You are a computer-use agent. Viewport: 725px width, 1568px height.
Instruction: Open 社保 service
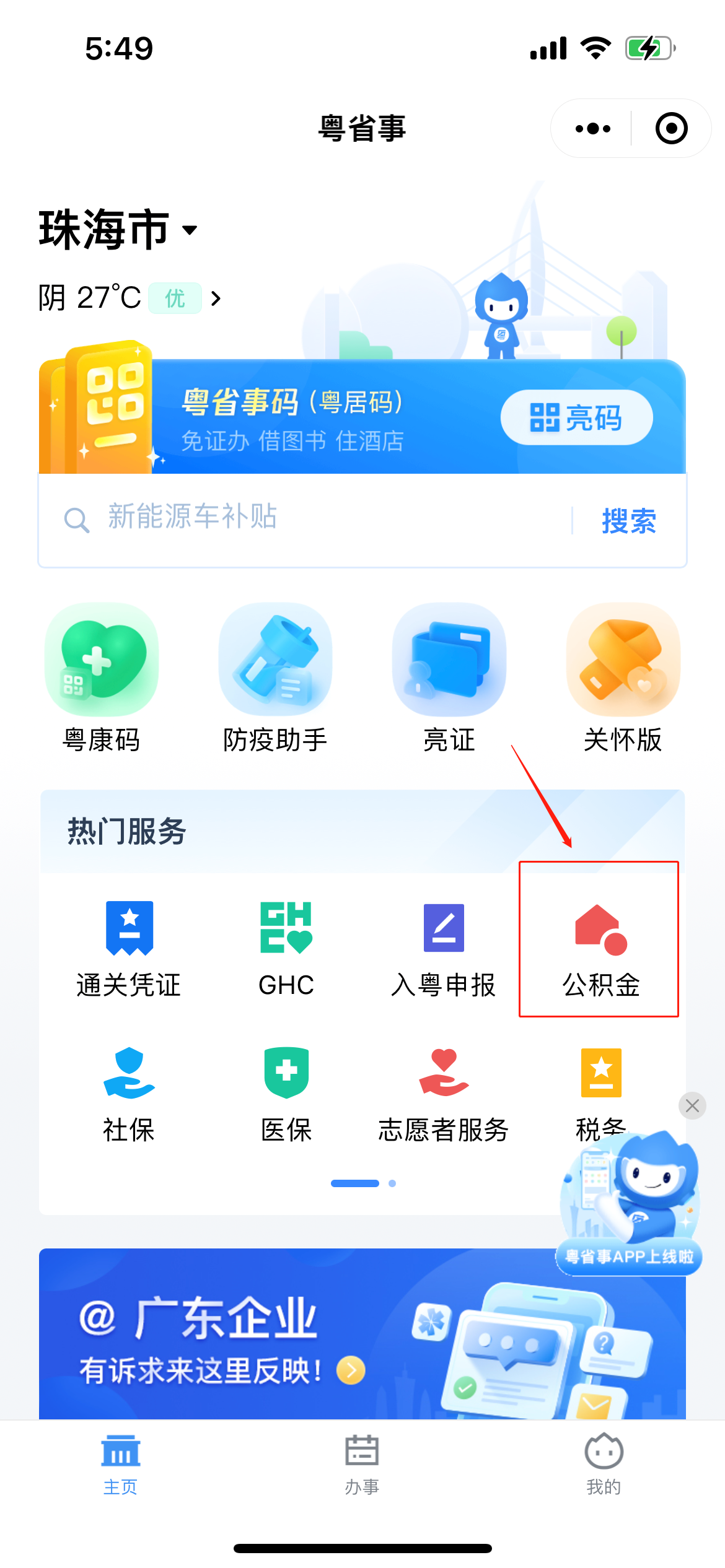[129, 1093]
